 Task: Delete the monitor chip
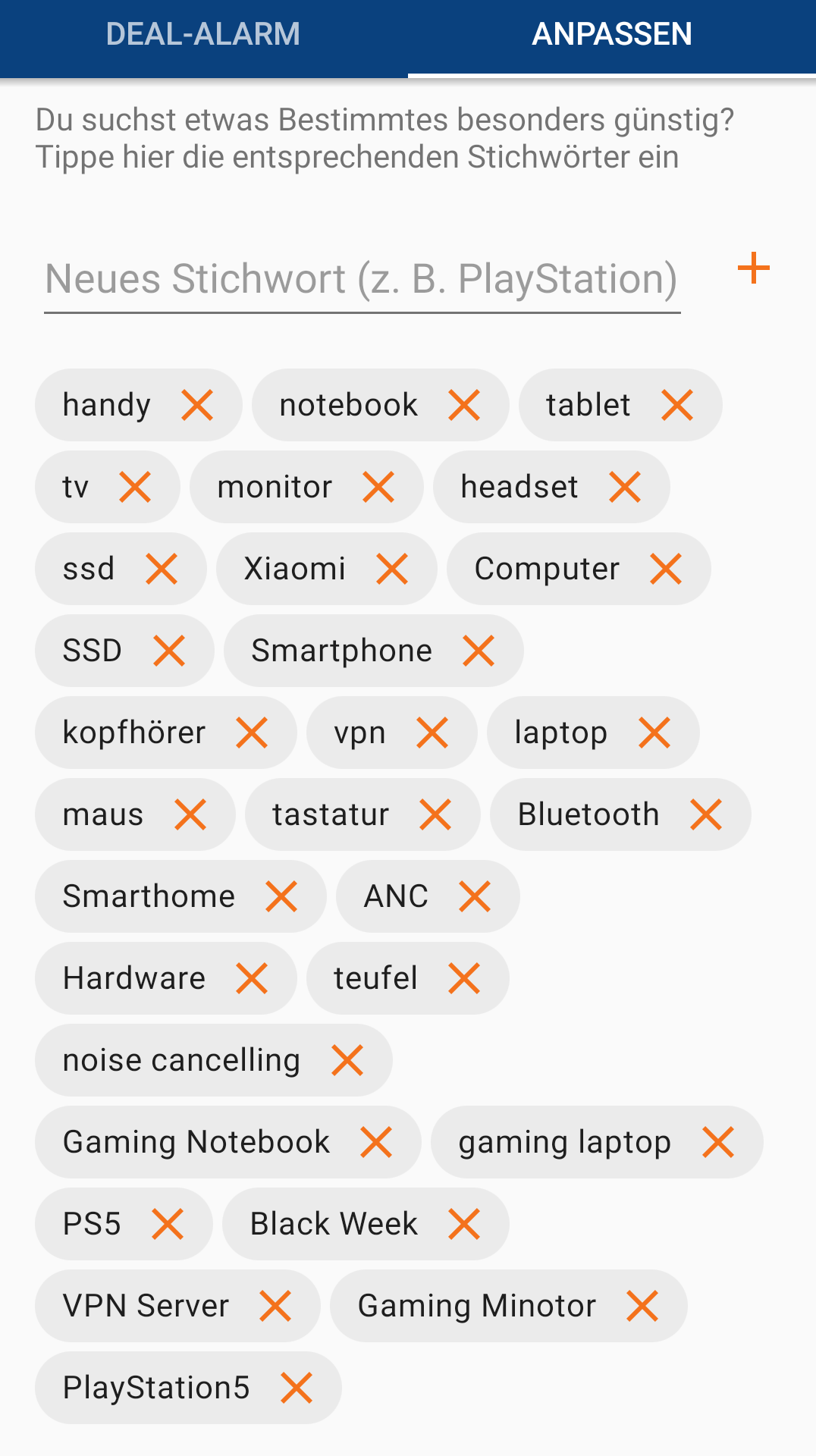378,487
